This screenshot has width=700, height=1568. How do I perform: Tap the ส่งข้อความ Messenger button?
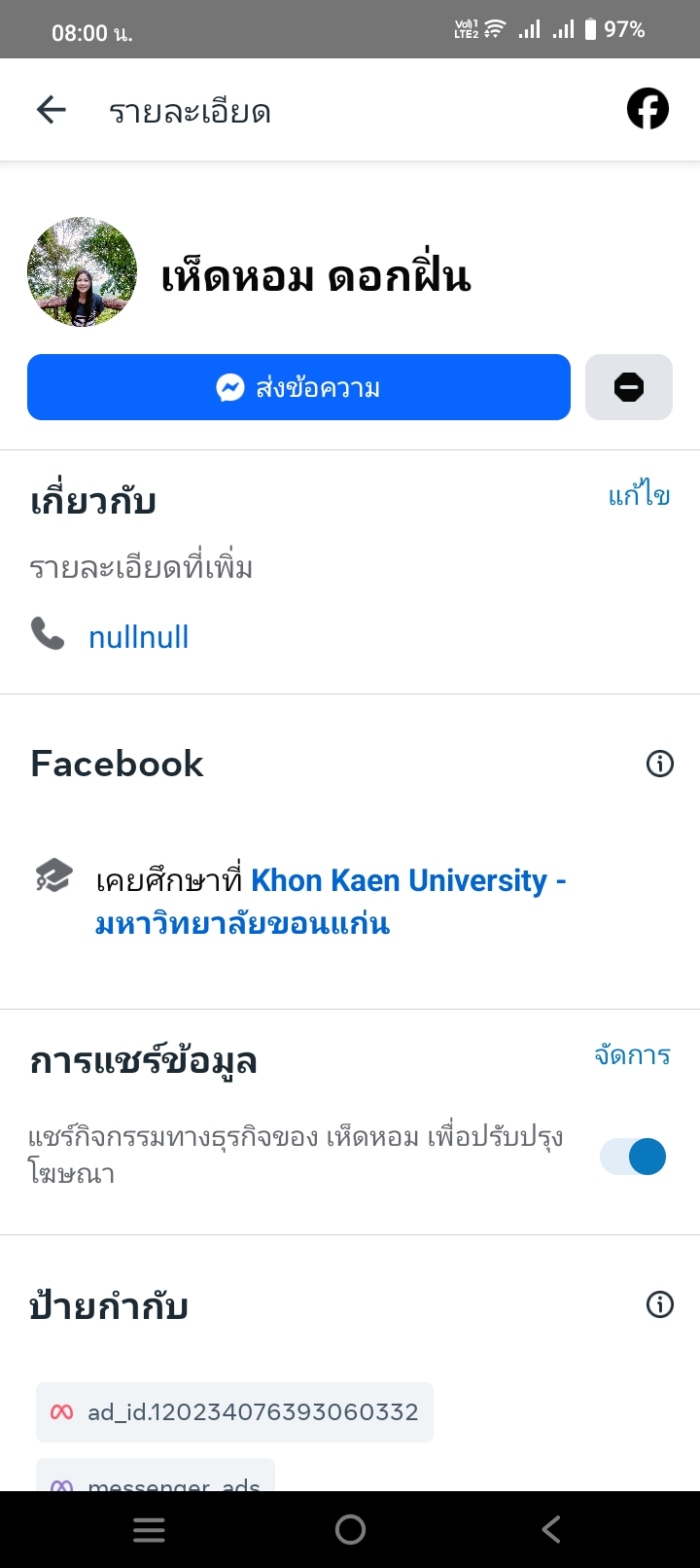pyautogui.click(x=298, y=387)
